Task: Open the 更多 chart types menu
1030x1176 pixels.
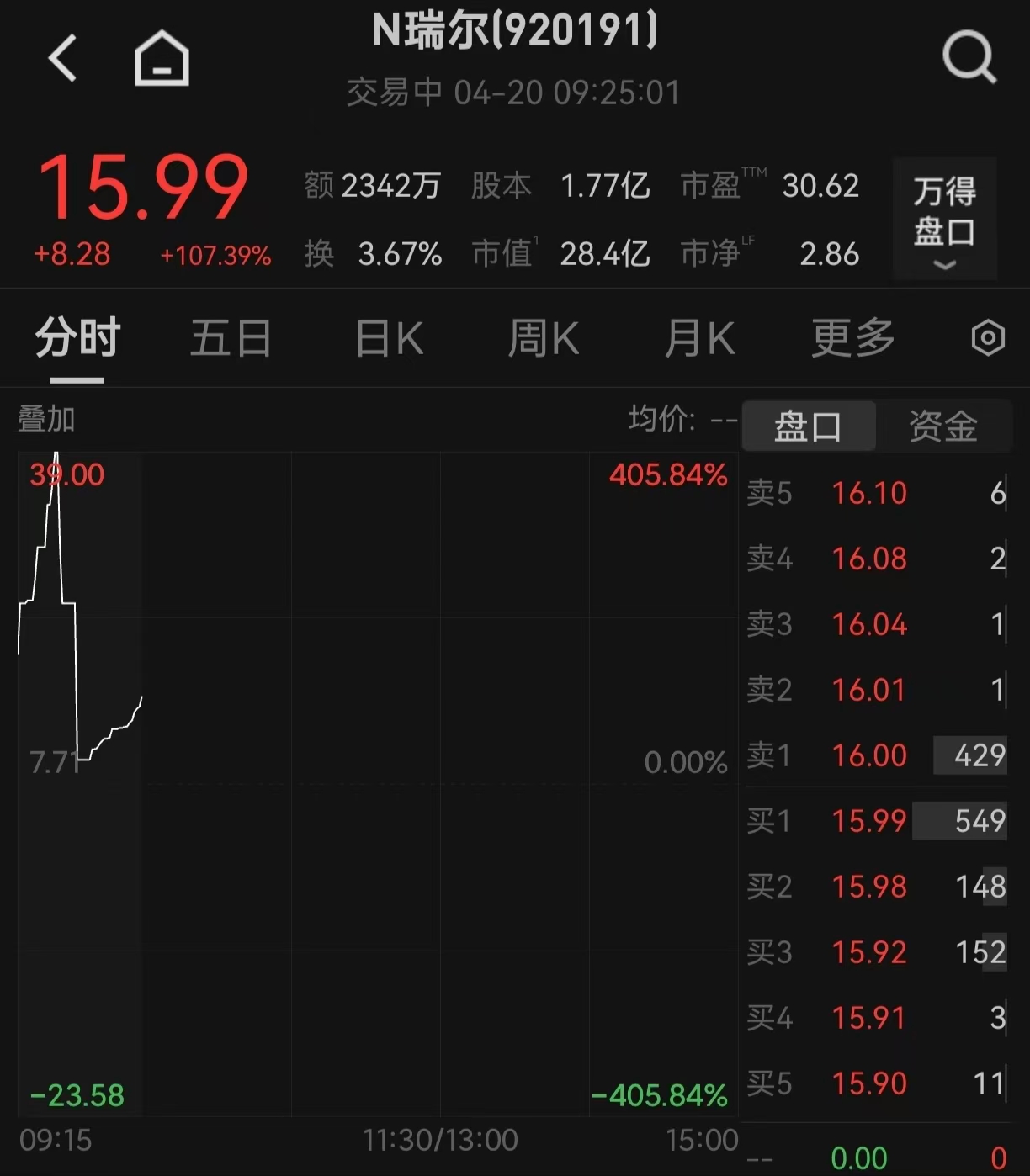Action: point(852,337)
